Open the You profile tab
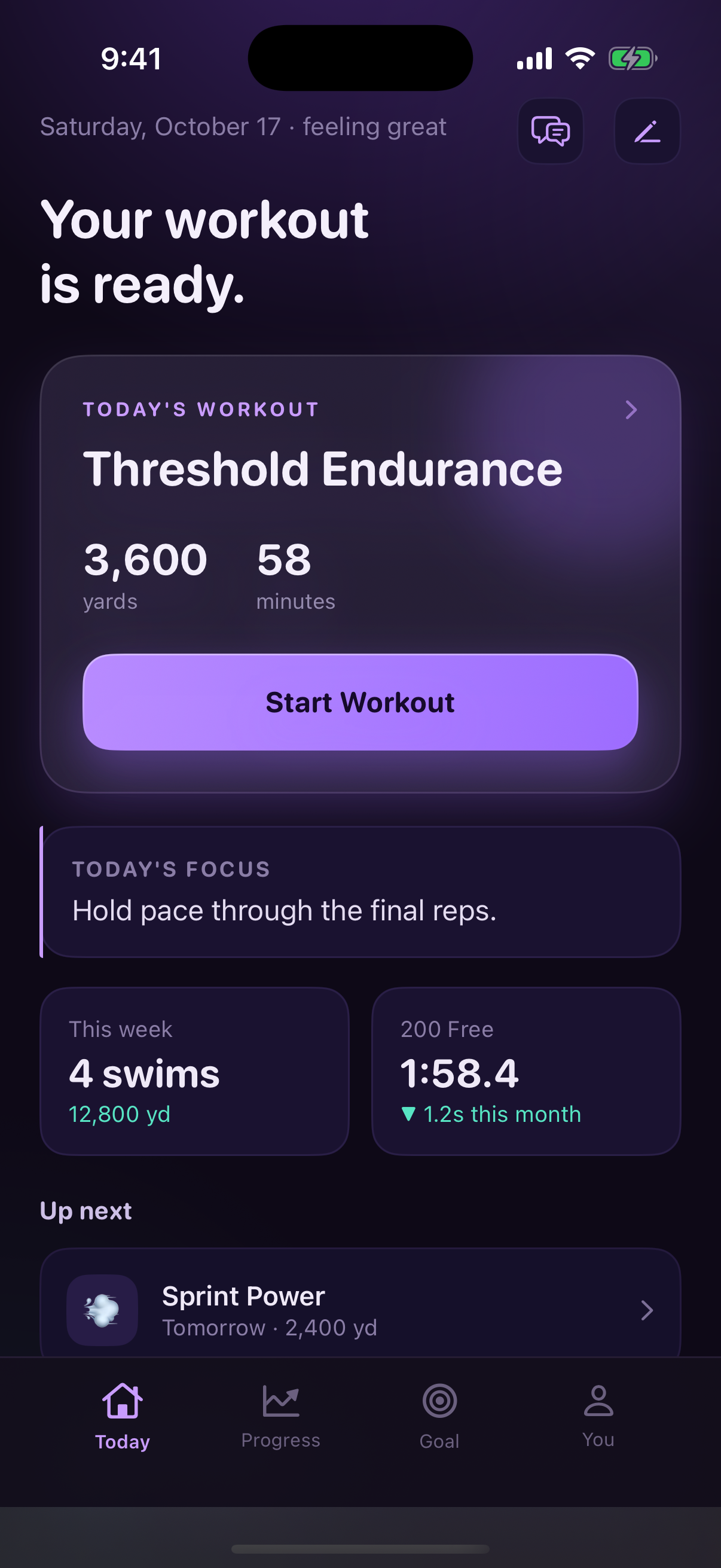The width and height of the screenshot is (721, 1568). pyautogui.click(x=598, y=1417)
